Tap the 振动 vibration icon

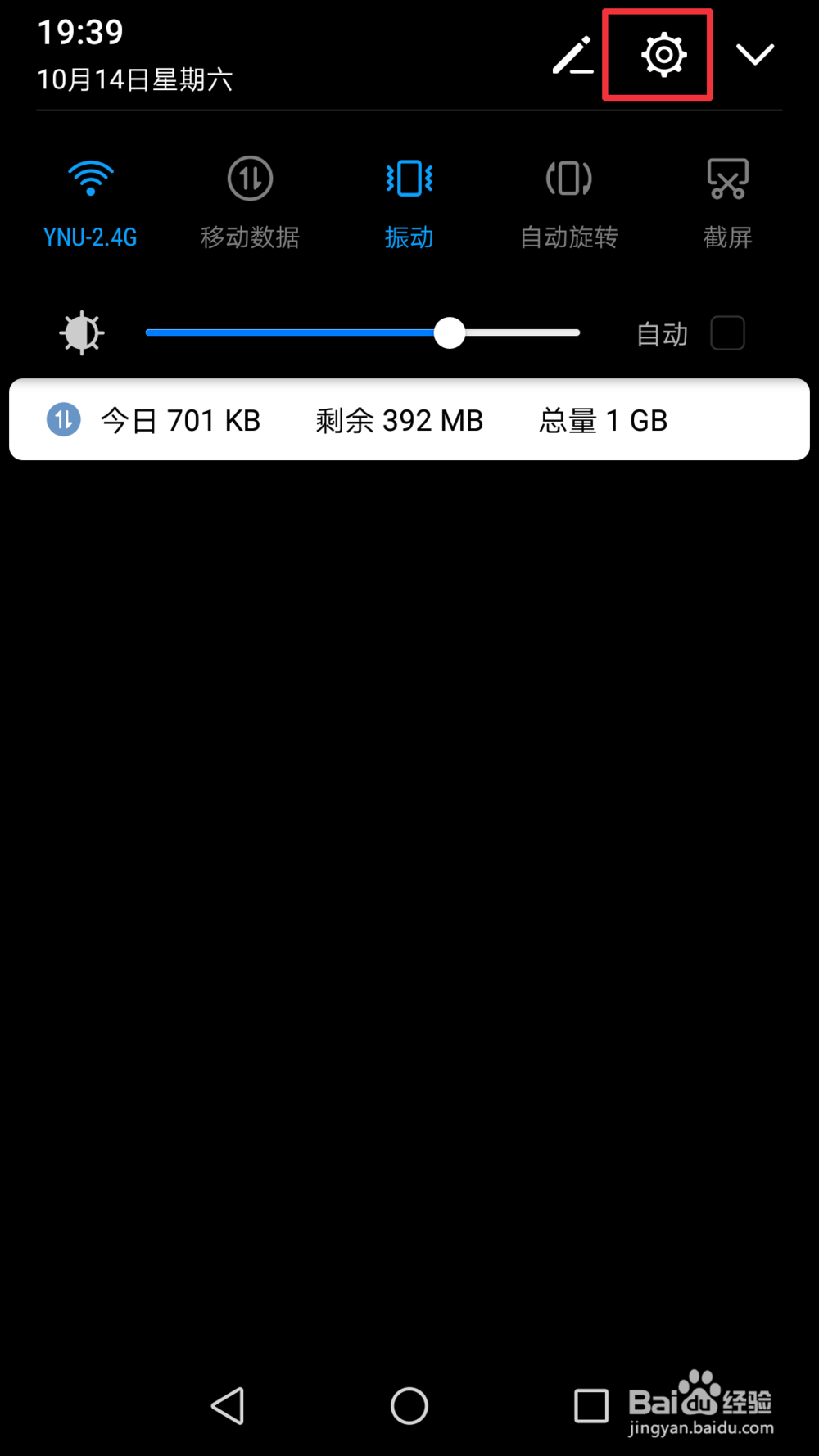409,178
